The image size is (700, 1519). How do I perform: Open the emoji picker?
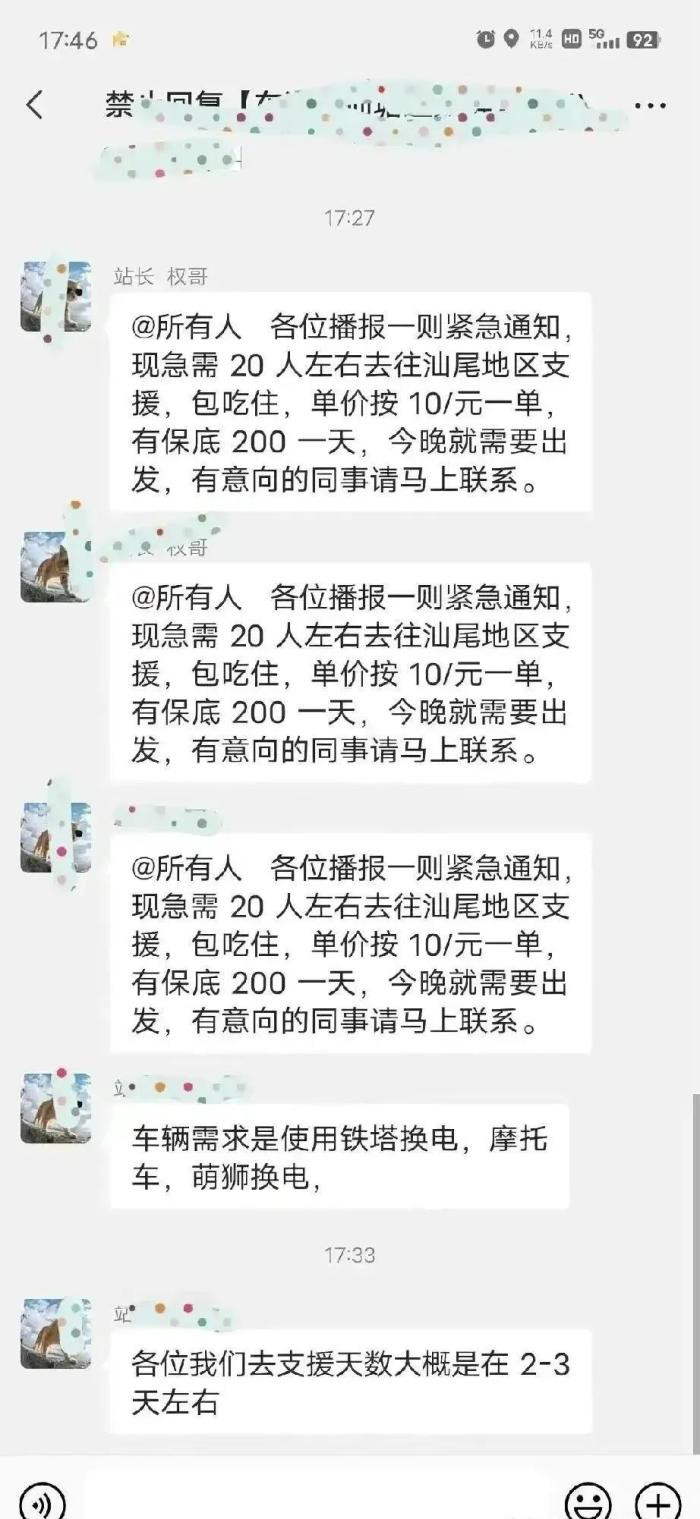click(x=588, y=1500)
